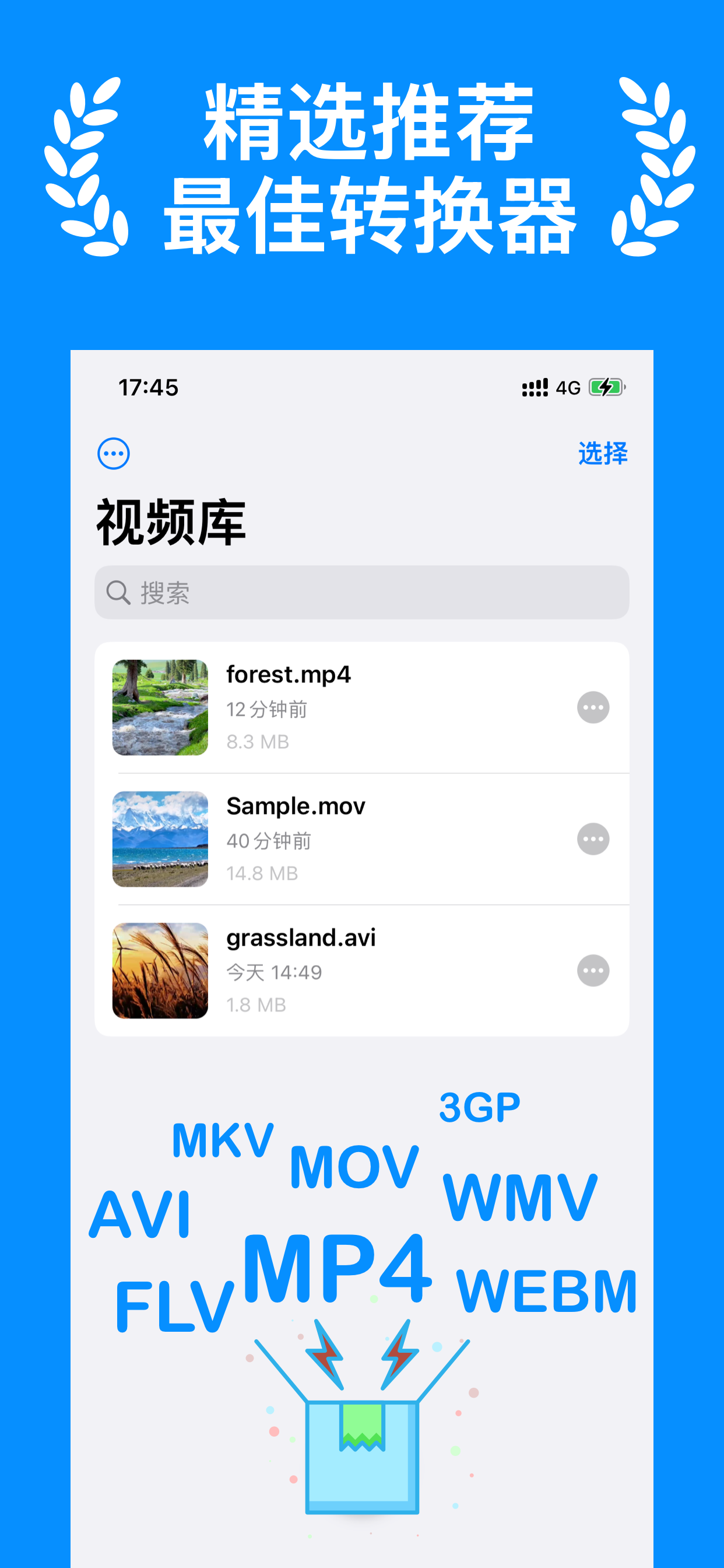
Task: Tap the Sample.mov mountain thumbnail
Action: pyautogui.click(x=160, y=839)
